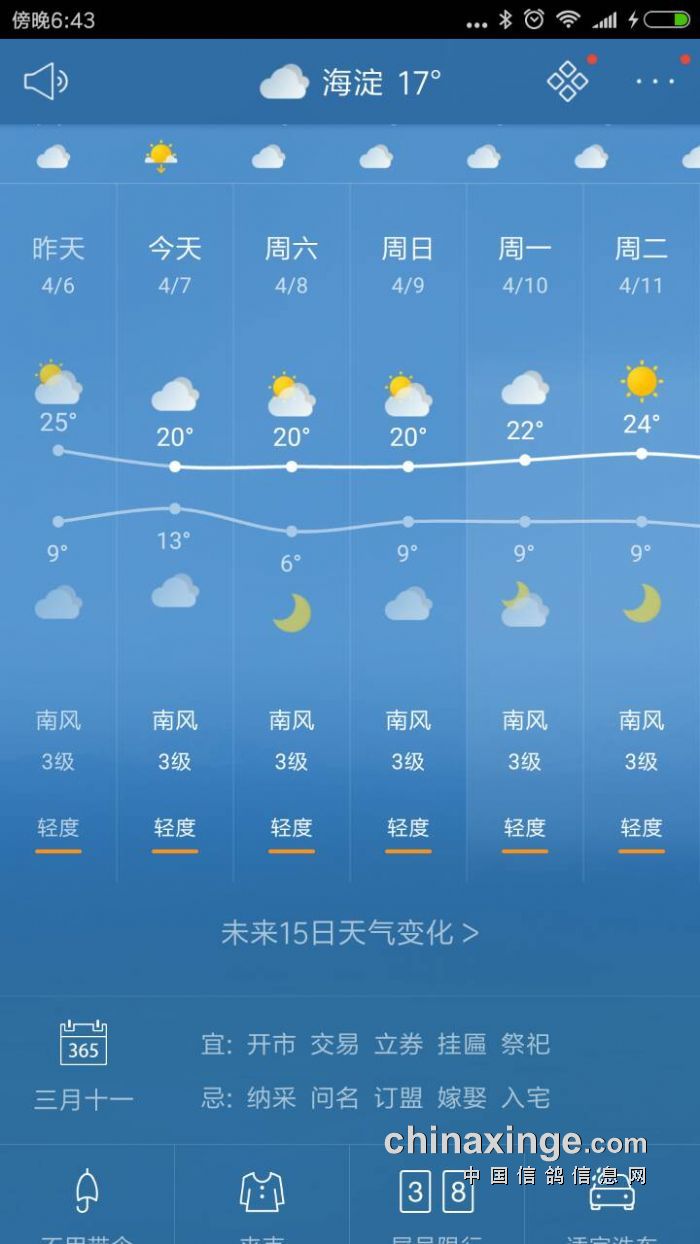This screenshot has height=1244, width=700.
Task: Open the overflow menu with three dots
Action: (x=655, y=82)
